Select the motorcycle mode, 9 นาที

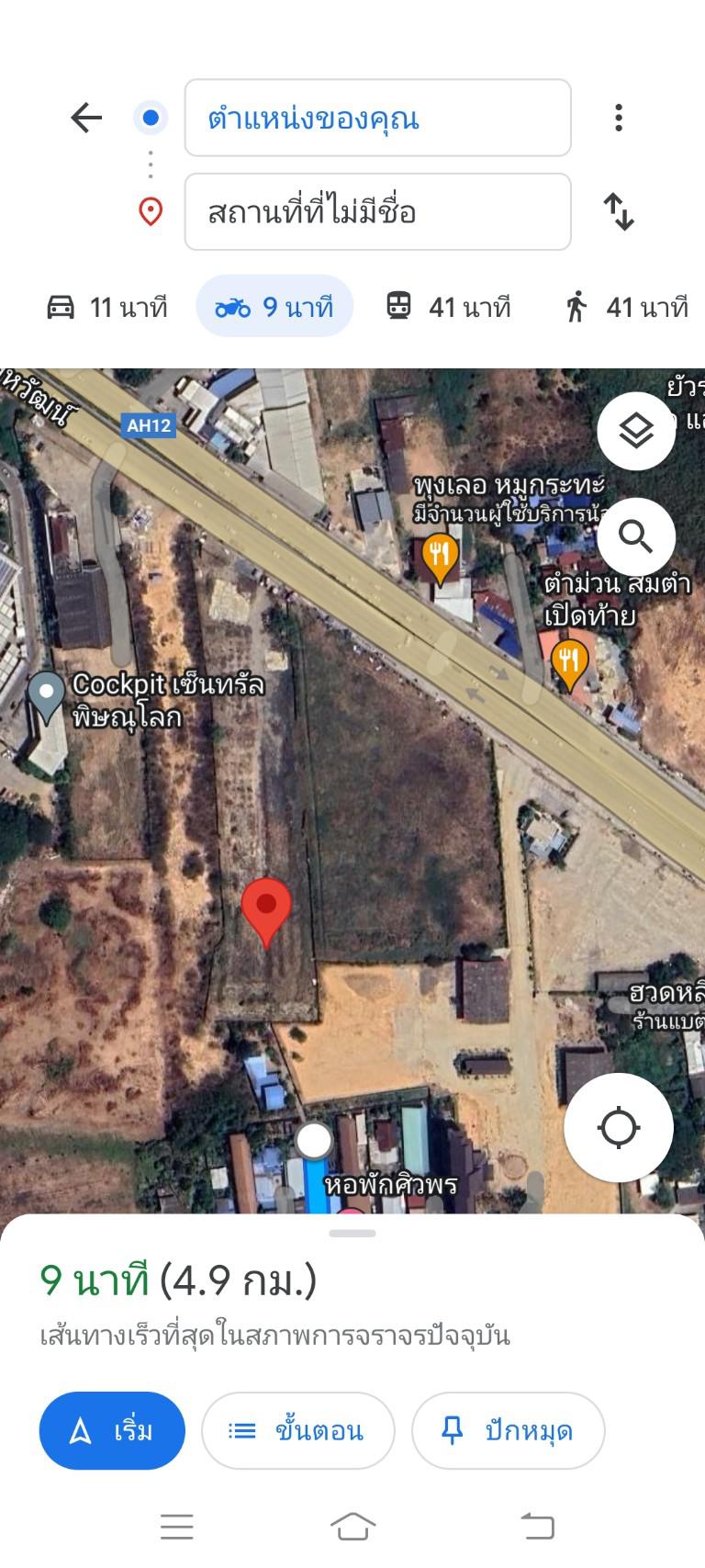[274, 306]
